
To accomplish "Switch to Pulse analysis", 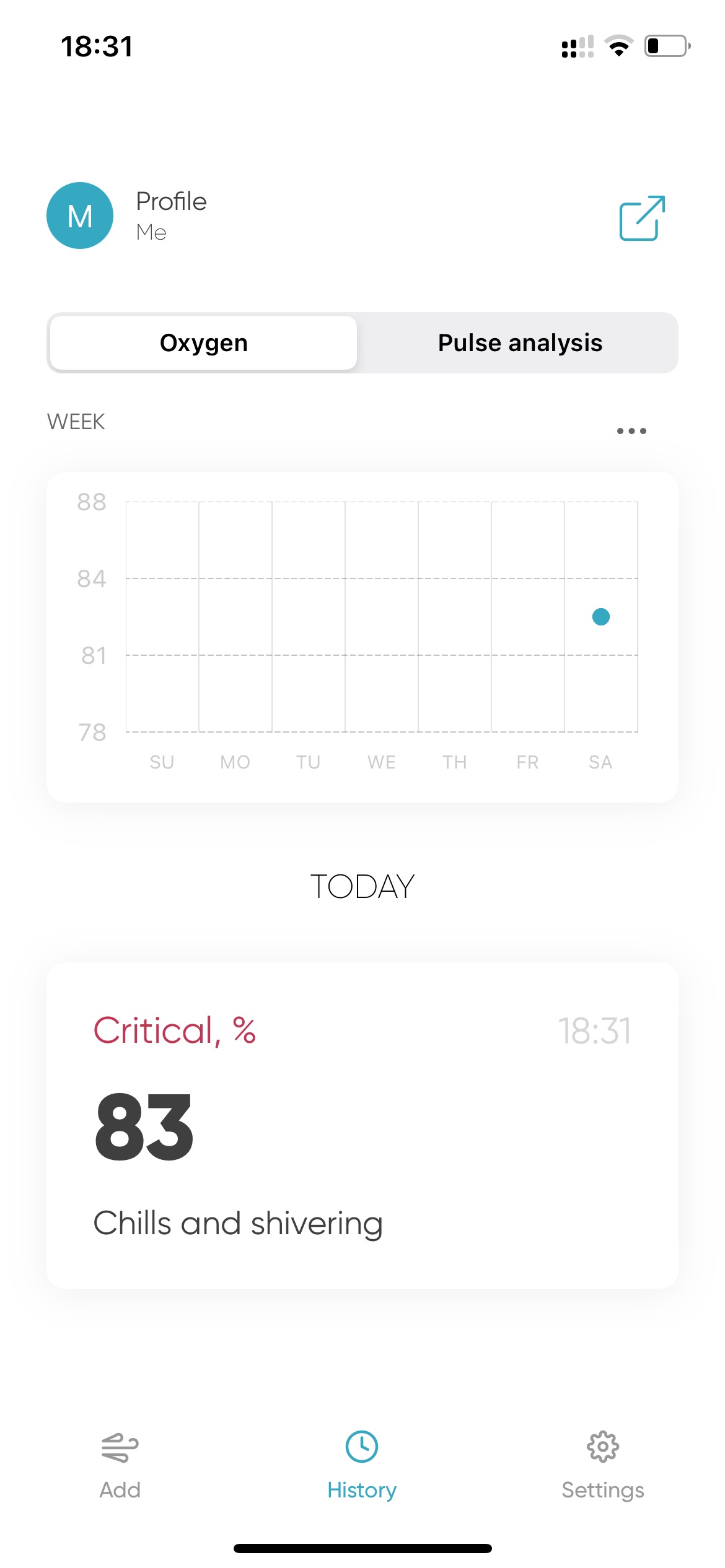I will tap(520, 343).
